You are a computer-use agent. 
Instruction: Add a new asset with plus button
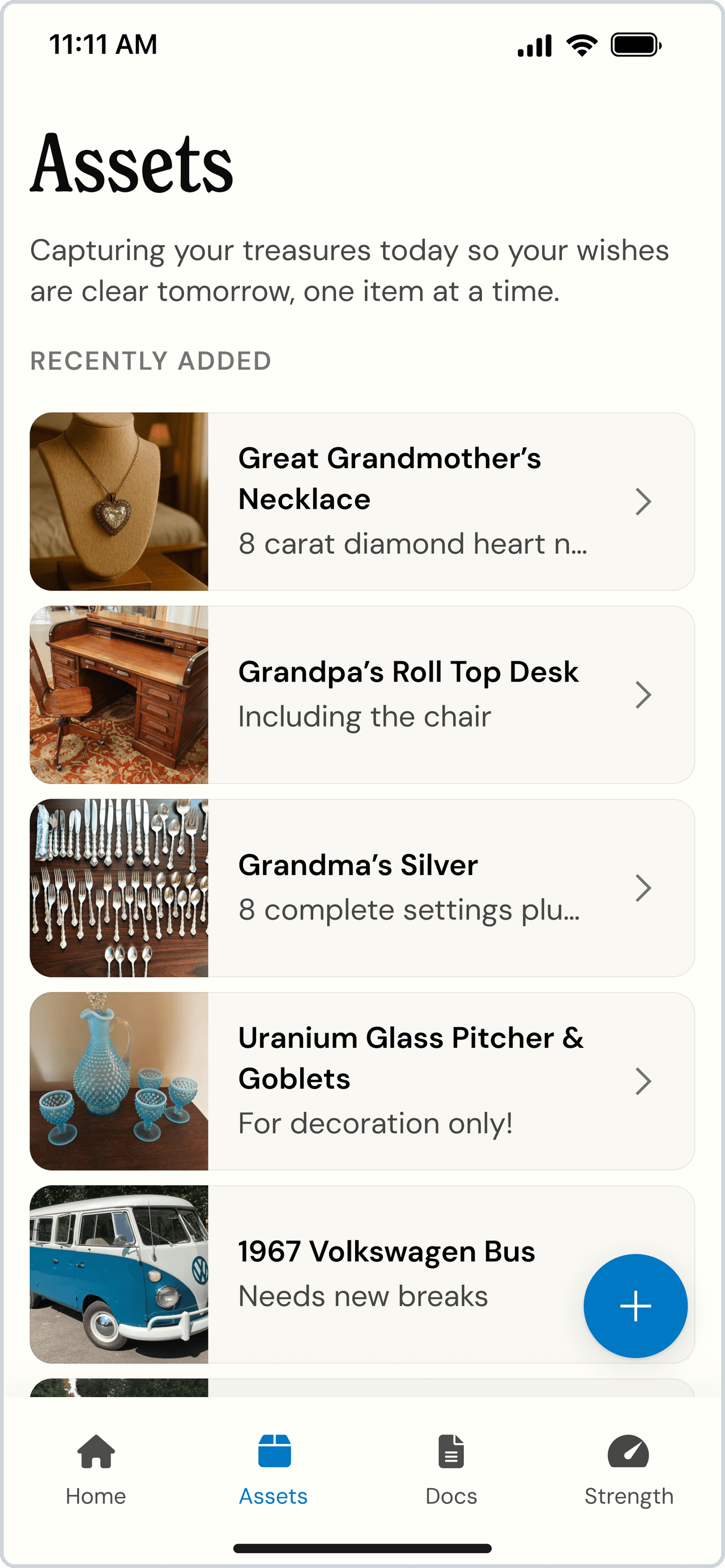pyautogui.click(x=635, y=1306)
